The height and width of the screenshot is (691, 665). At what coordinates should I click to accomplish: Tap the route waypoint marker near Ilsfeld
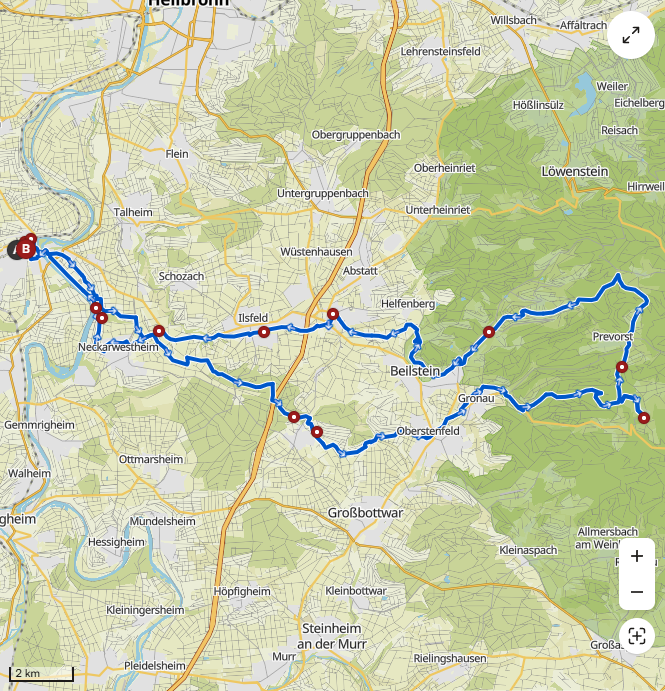[x=263, y=332]
